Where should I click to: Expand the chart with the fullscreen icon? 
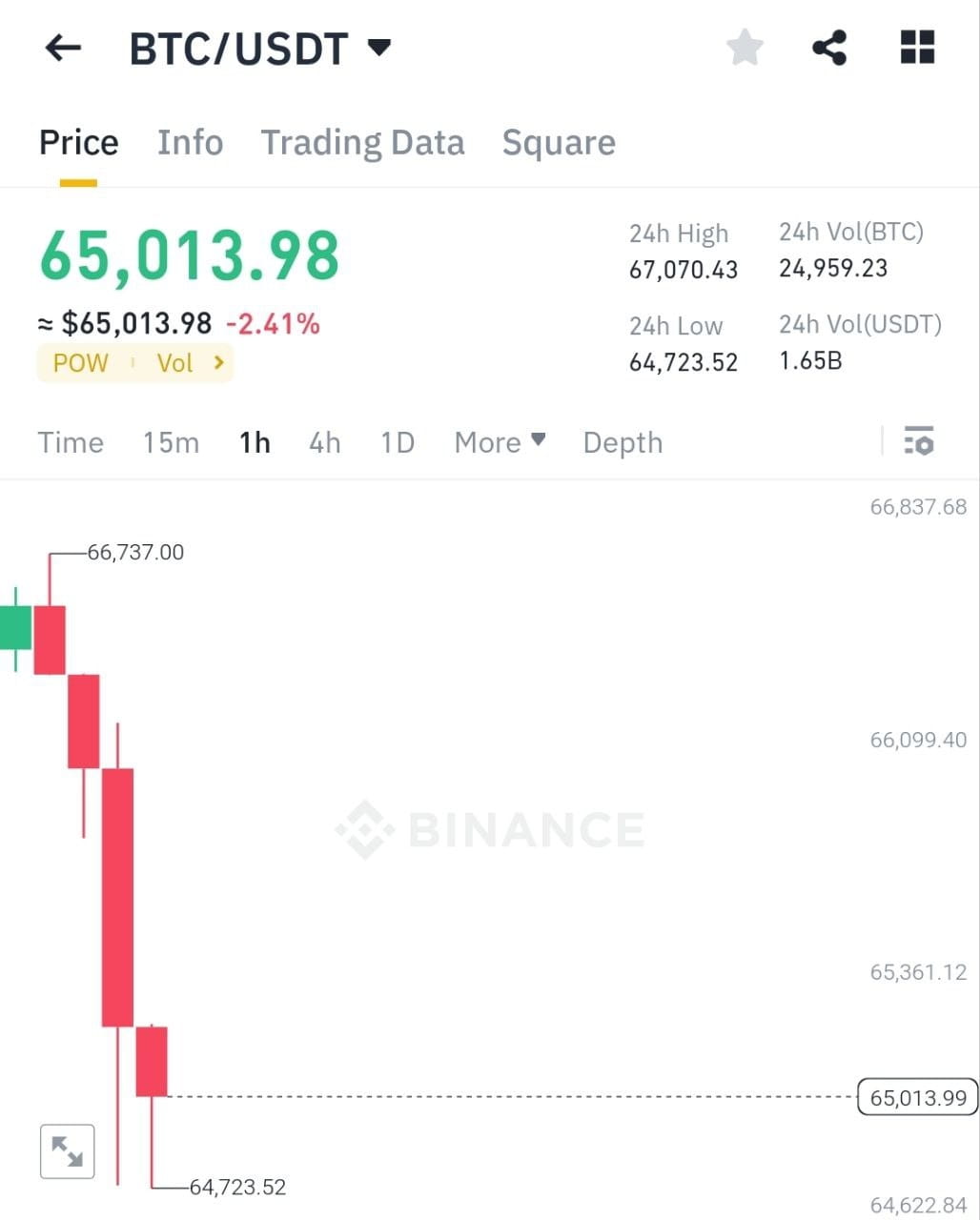point(67,1150)
